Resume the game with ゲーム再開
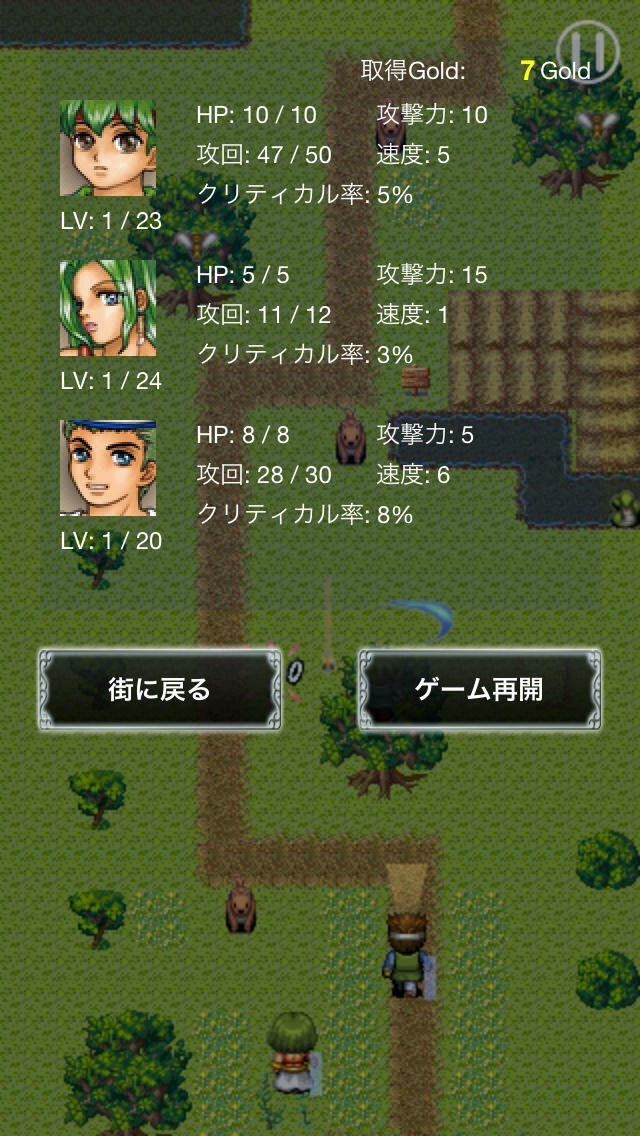The height and width of the screenshot is (1136, 640). point(479,689)
